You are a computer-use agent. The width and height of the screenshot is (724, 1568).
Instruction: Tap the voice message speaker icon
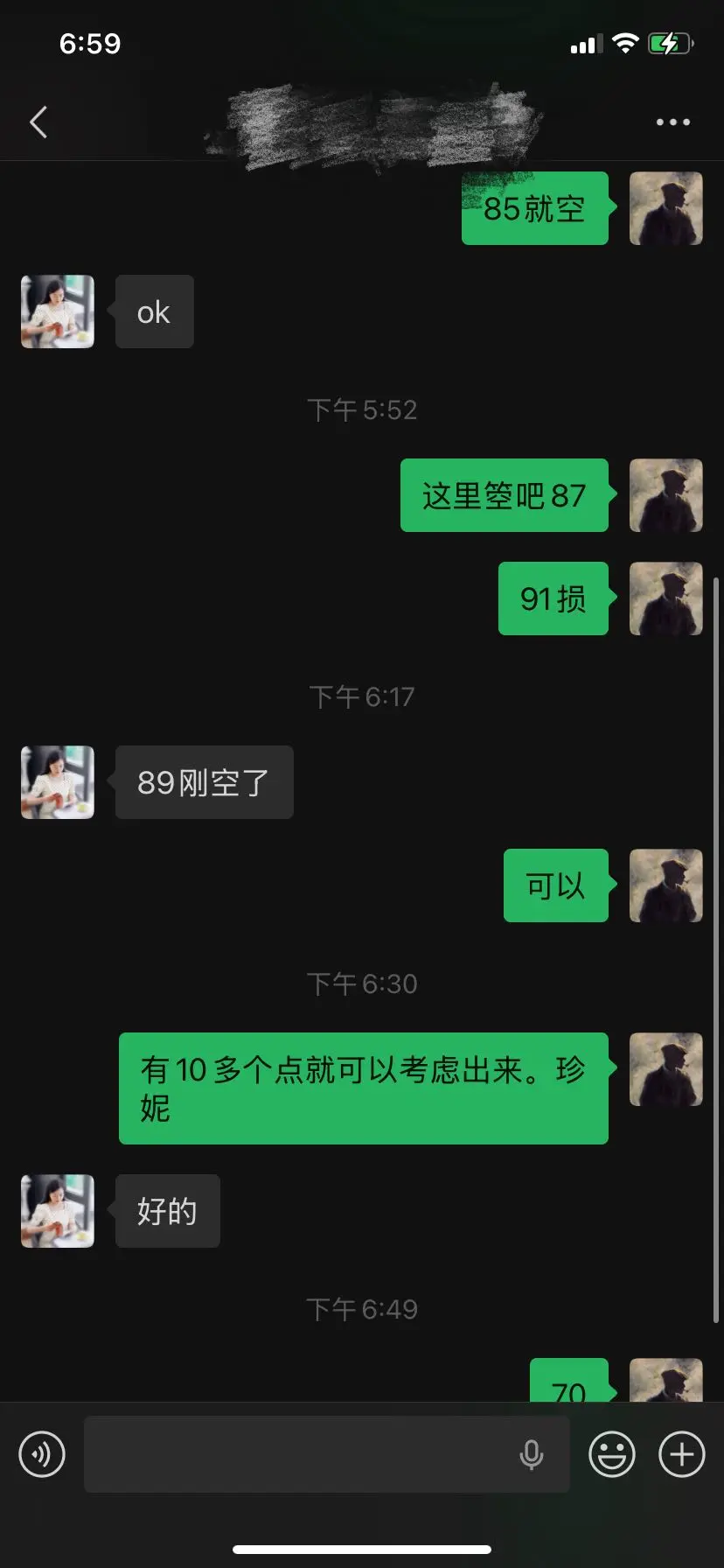(x=41, y=1453)
